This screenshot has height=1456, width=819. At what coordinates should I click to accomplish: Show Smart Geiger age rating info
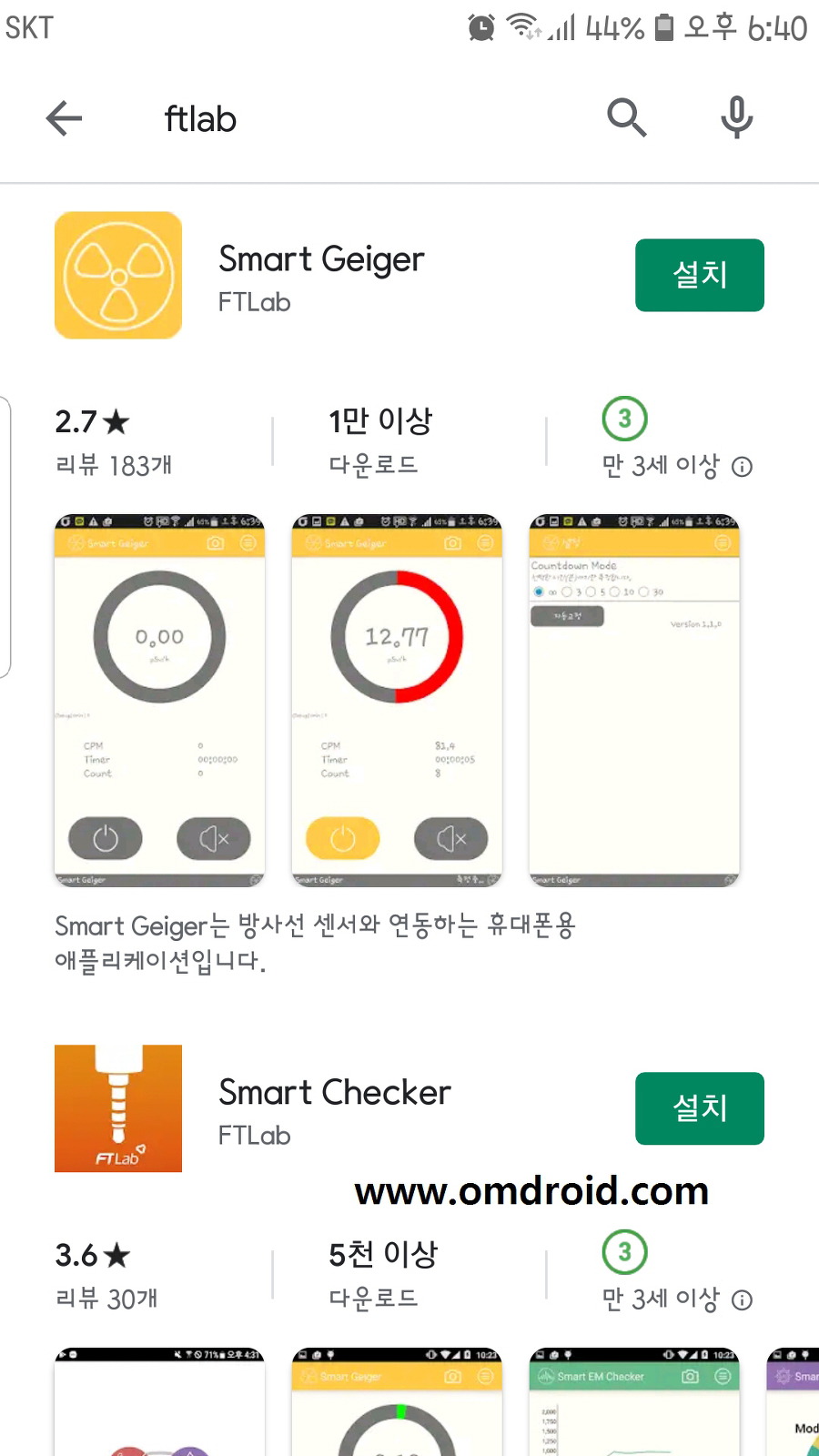(x=743, y=467)
